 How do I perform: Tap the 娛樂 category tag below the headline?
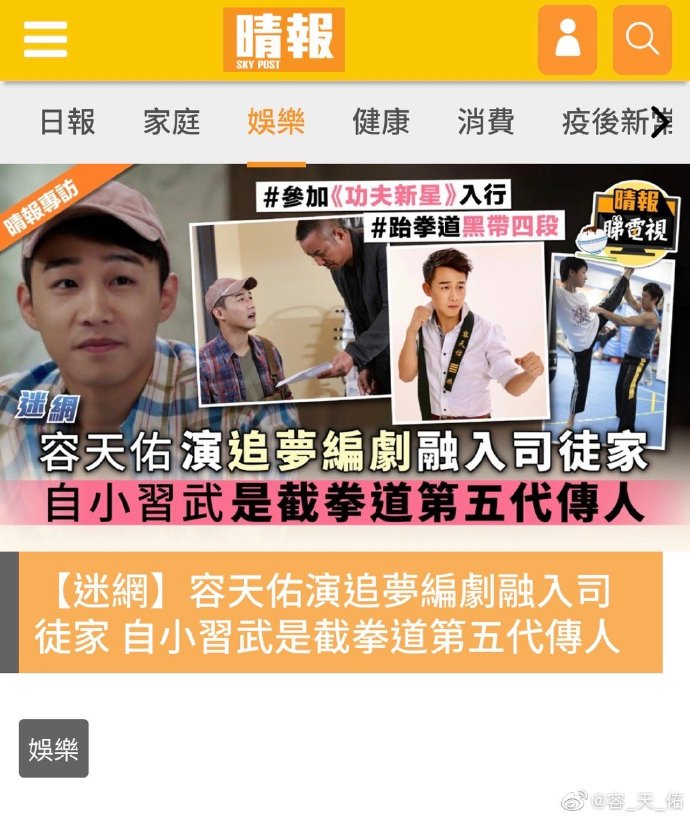pyautogui.click(x=54, y=749)
